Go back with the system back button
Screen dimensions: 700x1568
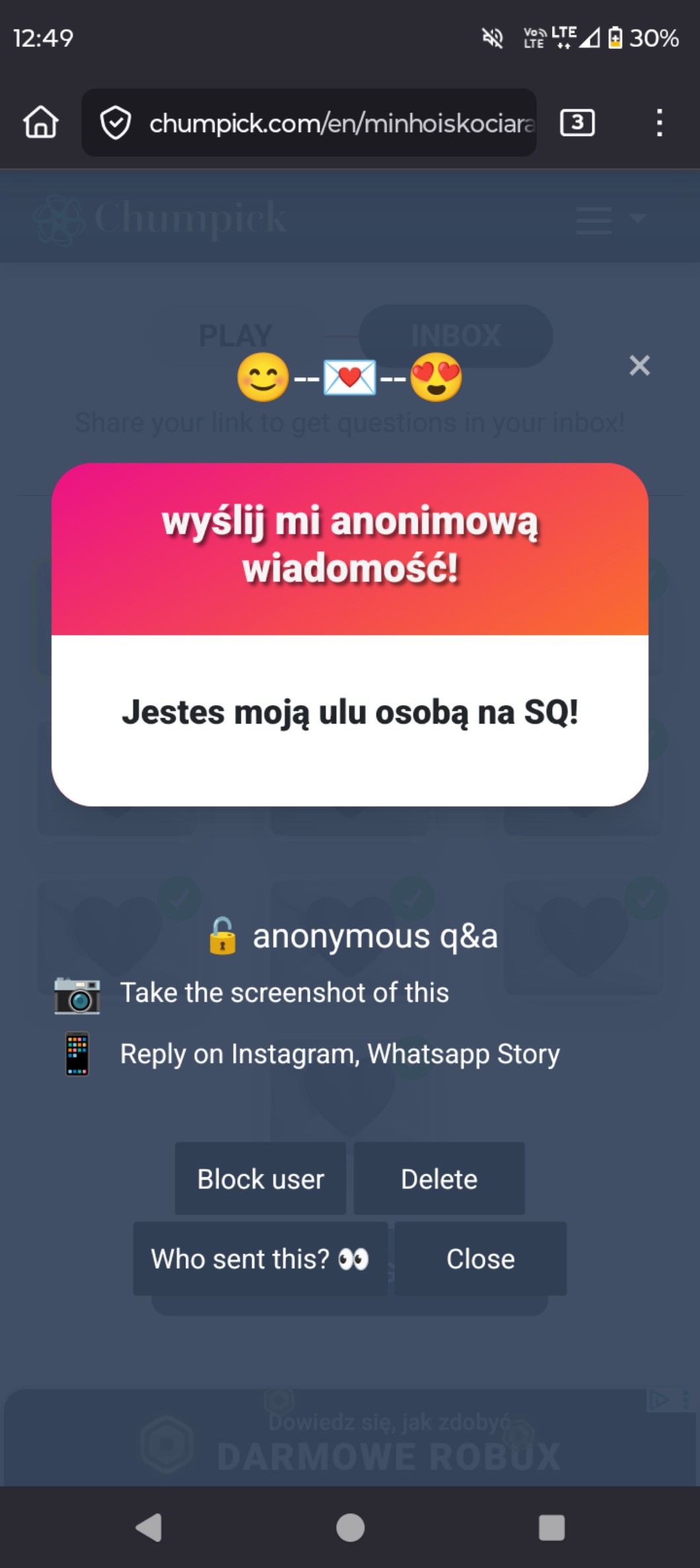point(149,1527)
